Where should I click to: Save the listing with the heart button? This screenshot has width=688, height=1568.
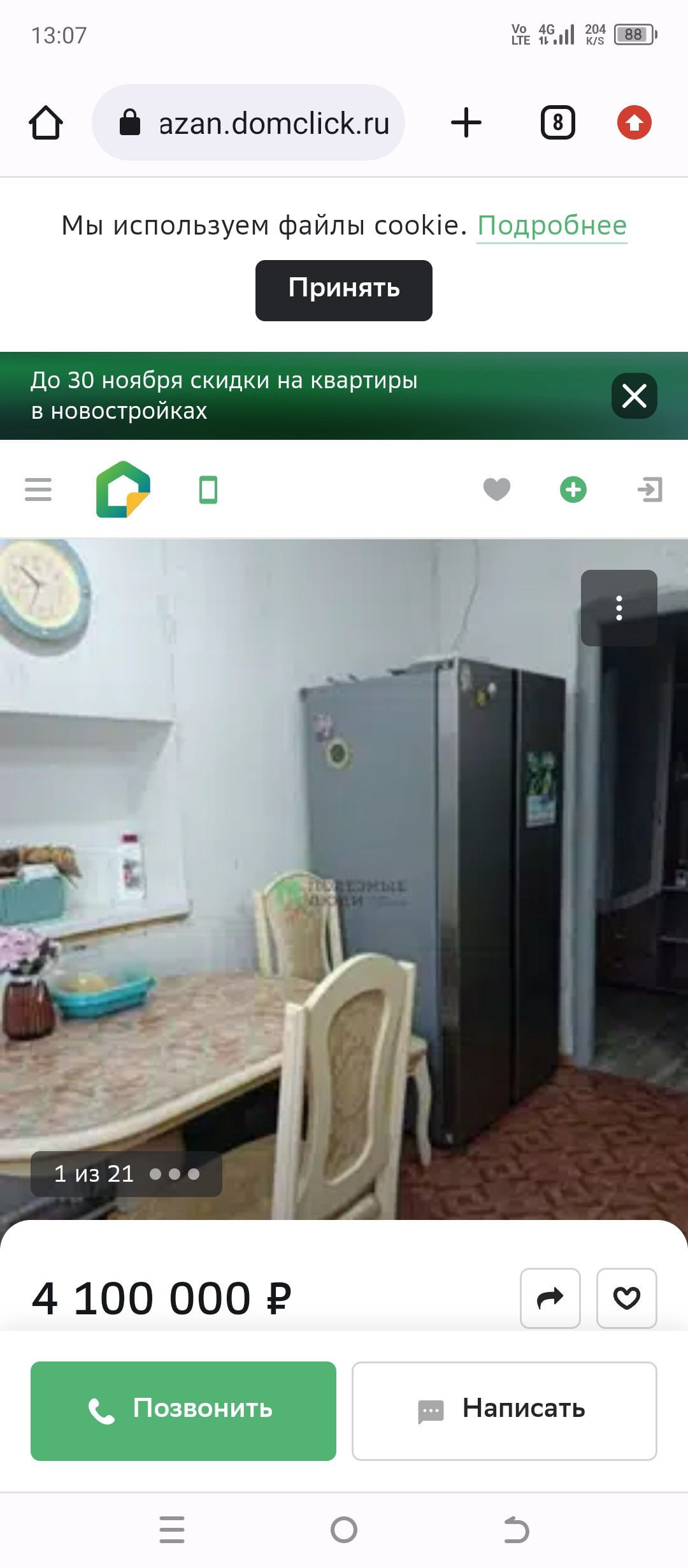[627, 1298]
